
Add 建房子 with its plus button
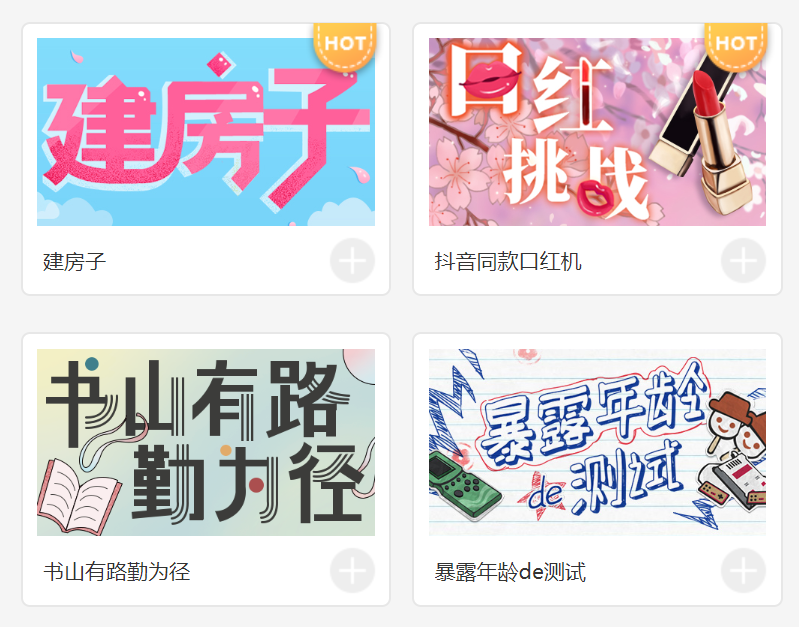[x=352, y=261]
